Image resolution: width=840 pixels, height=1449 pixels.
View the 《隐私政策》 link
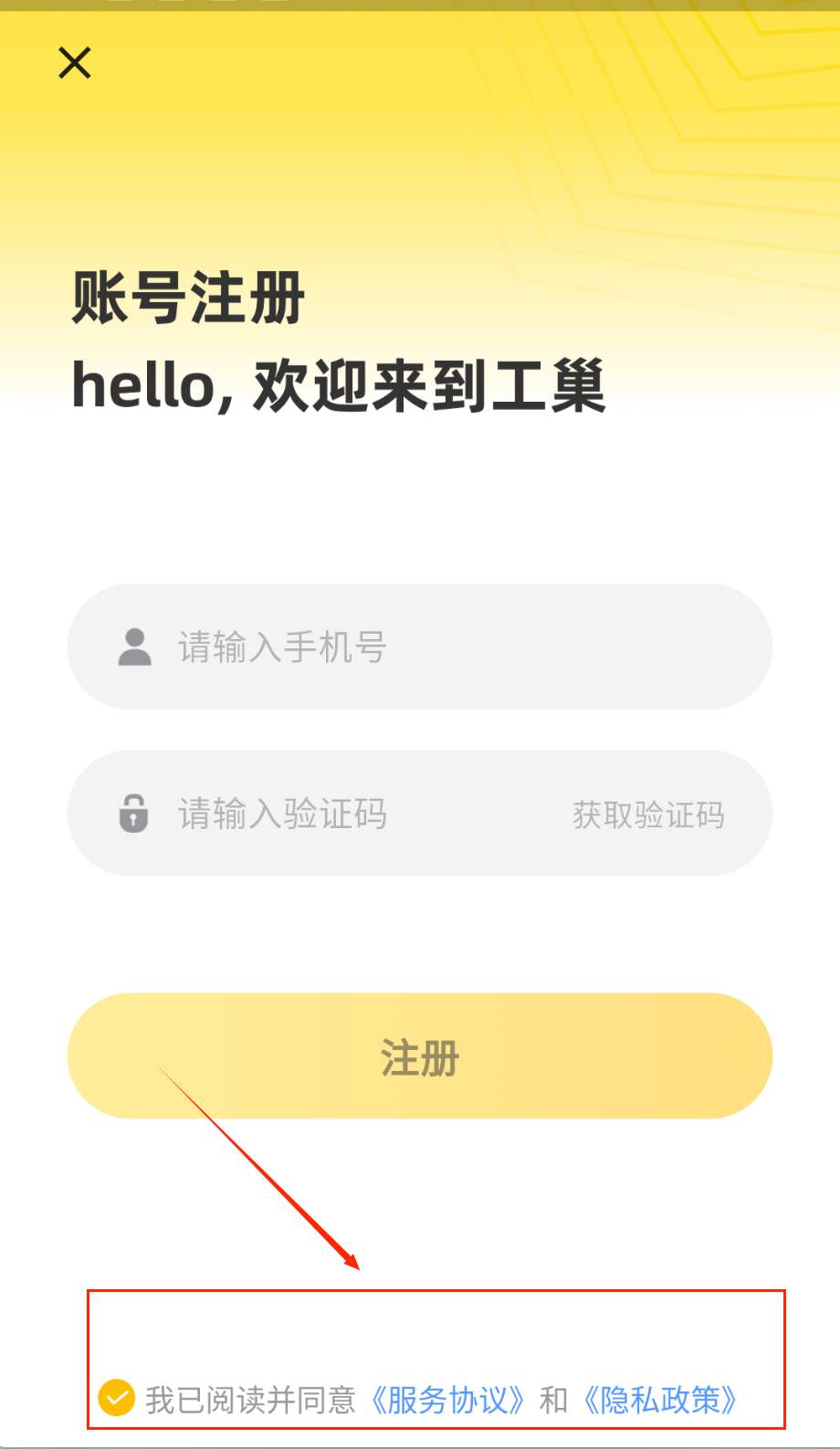pyautogui.click(x=660, y=1400)
